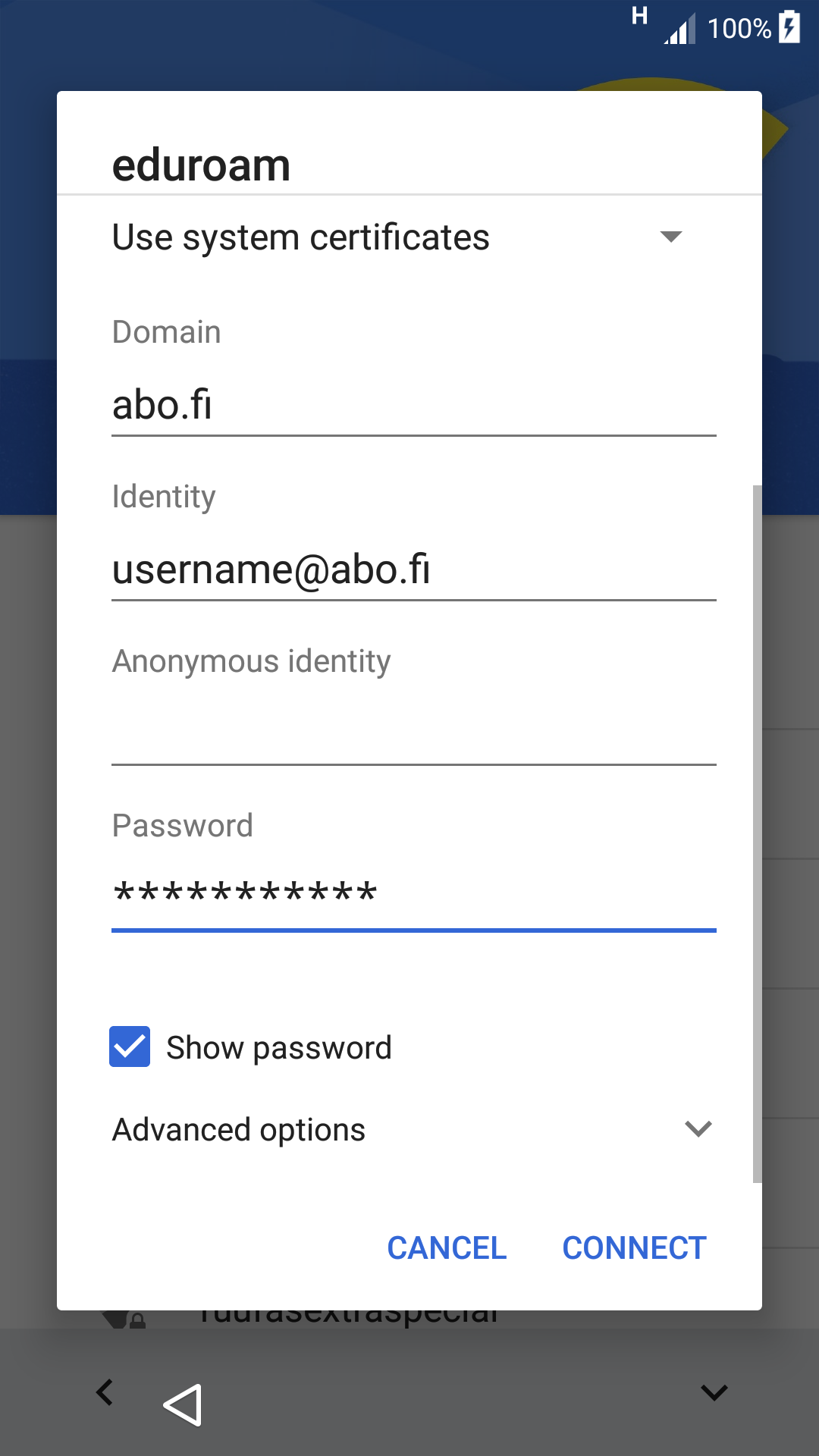The height and width of the screenshot is (1456, 819).
Task: Tap the left arrow in navigation bar
Action: [x=105, y=1392]
